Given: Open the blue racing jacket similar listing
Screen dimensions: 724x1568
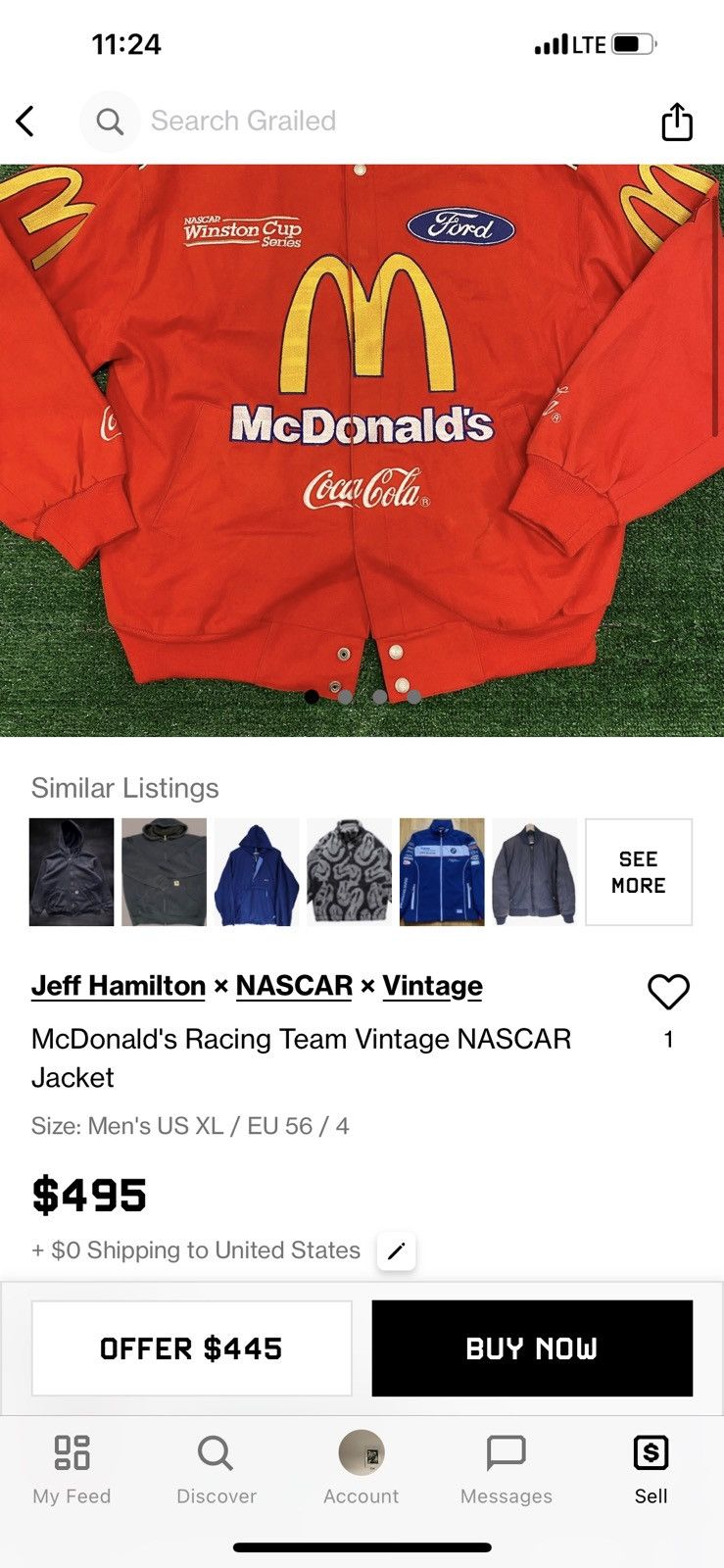Looking at the screenshot, I should [442, 872].
